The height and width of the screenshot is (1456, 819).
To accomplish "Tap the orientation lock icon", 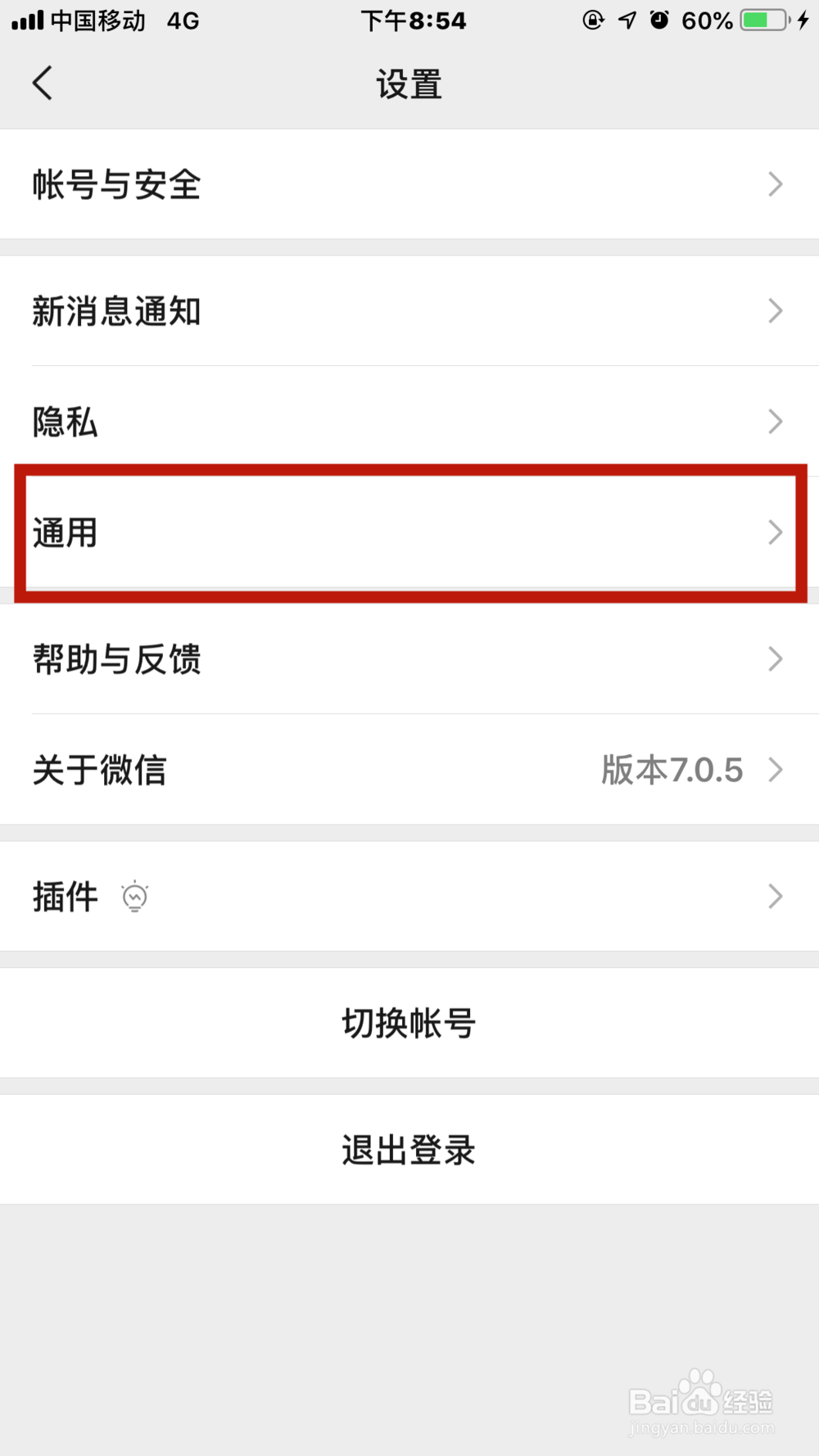I will pyautogui.click(x=592, y=20).
